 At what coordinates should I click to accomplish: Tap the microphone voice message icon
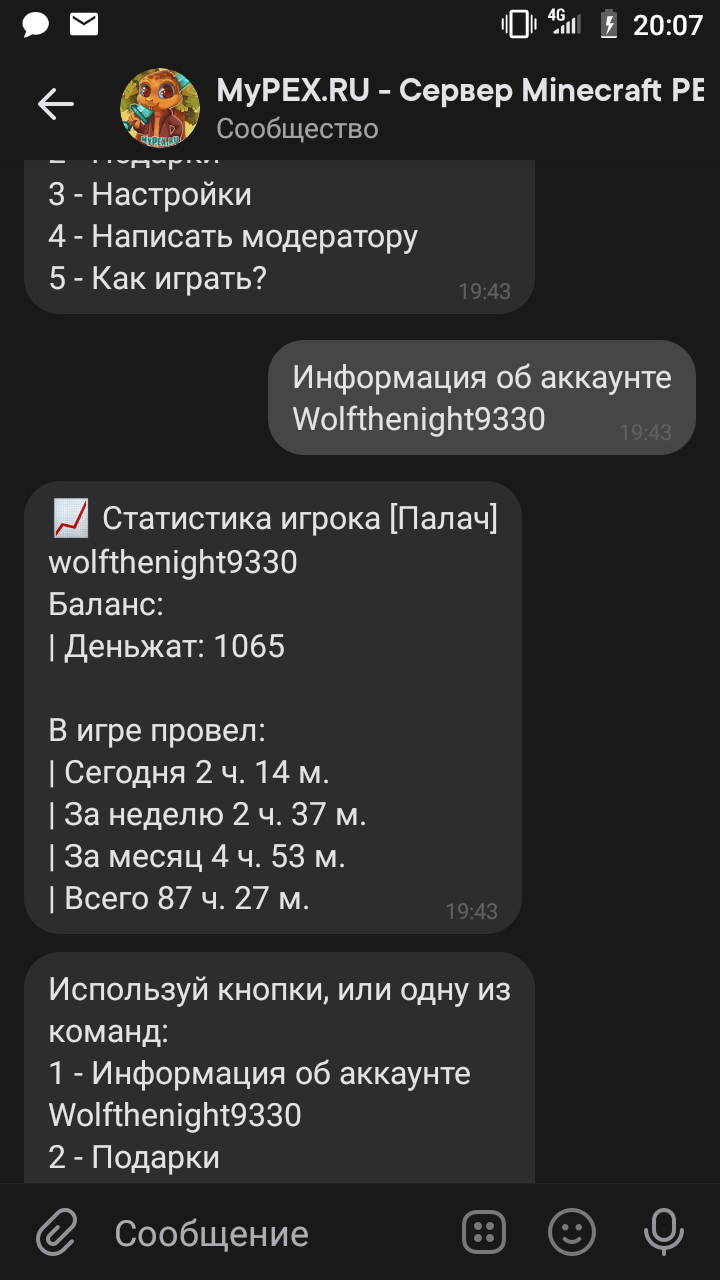tap(663, 1232)
